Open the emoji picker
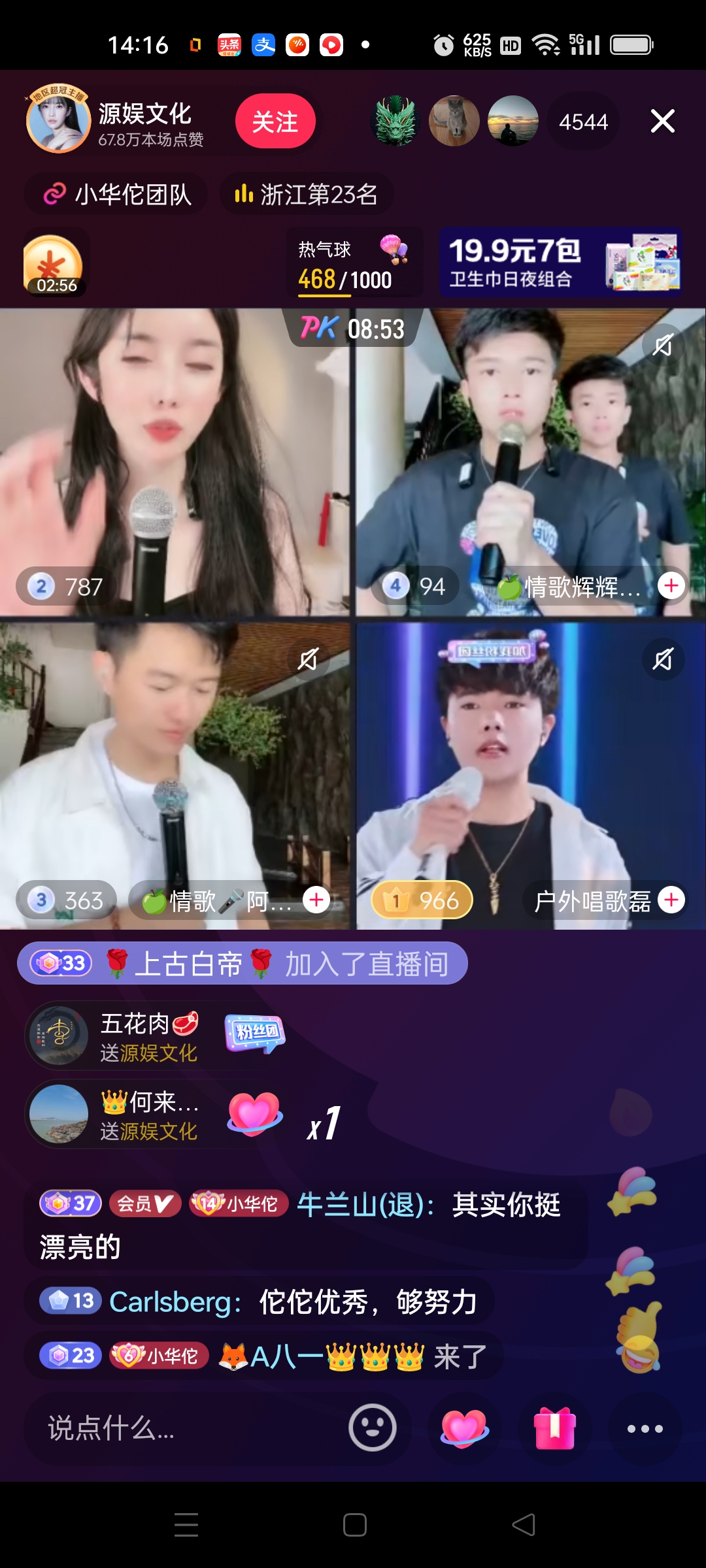The width and height of the screenshot is (706, 1568). click(373, 1428)
